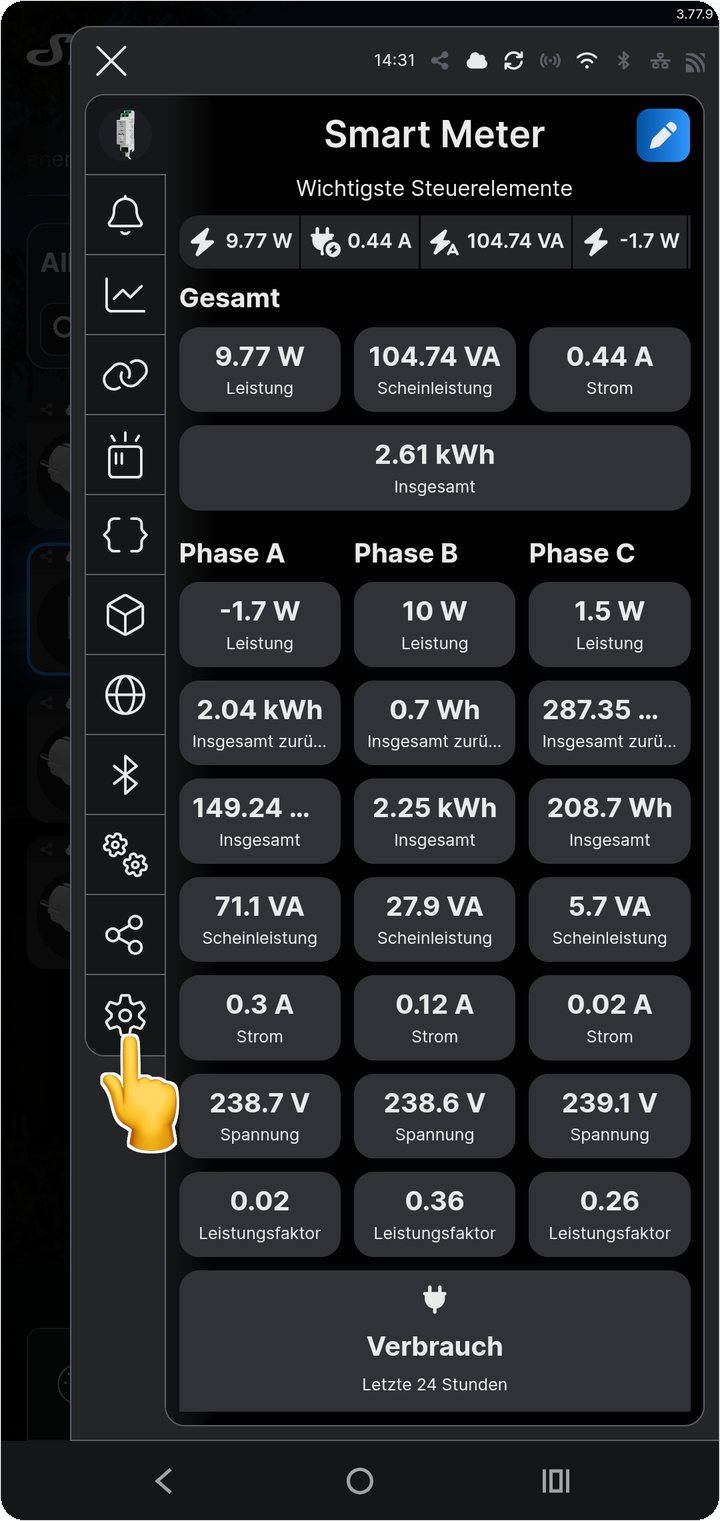Open the single gear settings tab
Viewport: 720px width, 1521px height.
(x=125, y=1015)
